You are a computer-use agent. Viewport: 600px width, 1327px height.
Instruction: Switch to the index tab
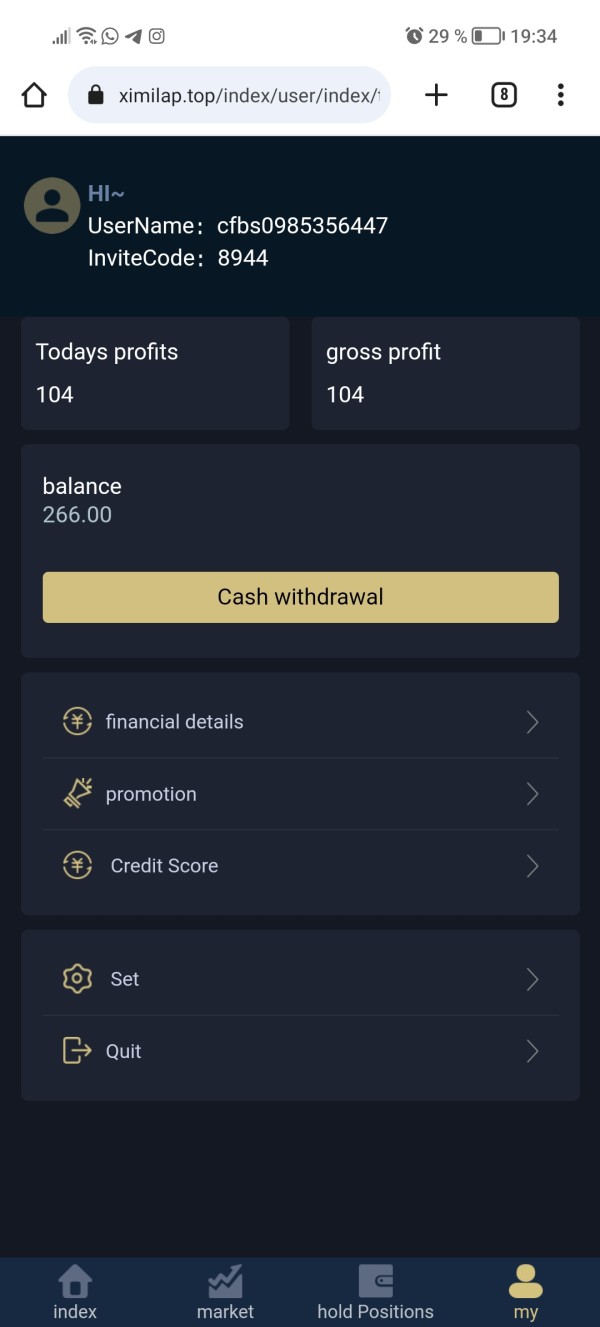point(75,1292)
